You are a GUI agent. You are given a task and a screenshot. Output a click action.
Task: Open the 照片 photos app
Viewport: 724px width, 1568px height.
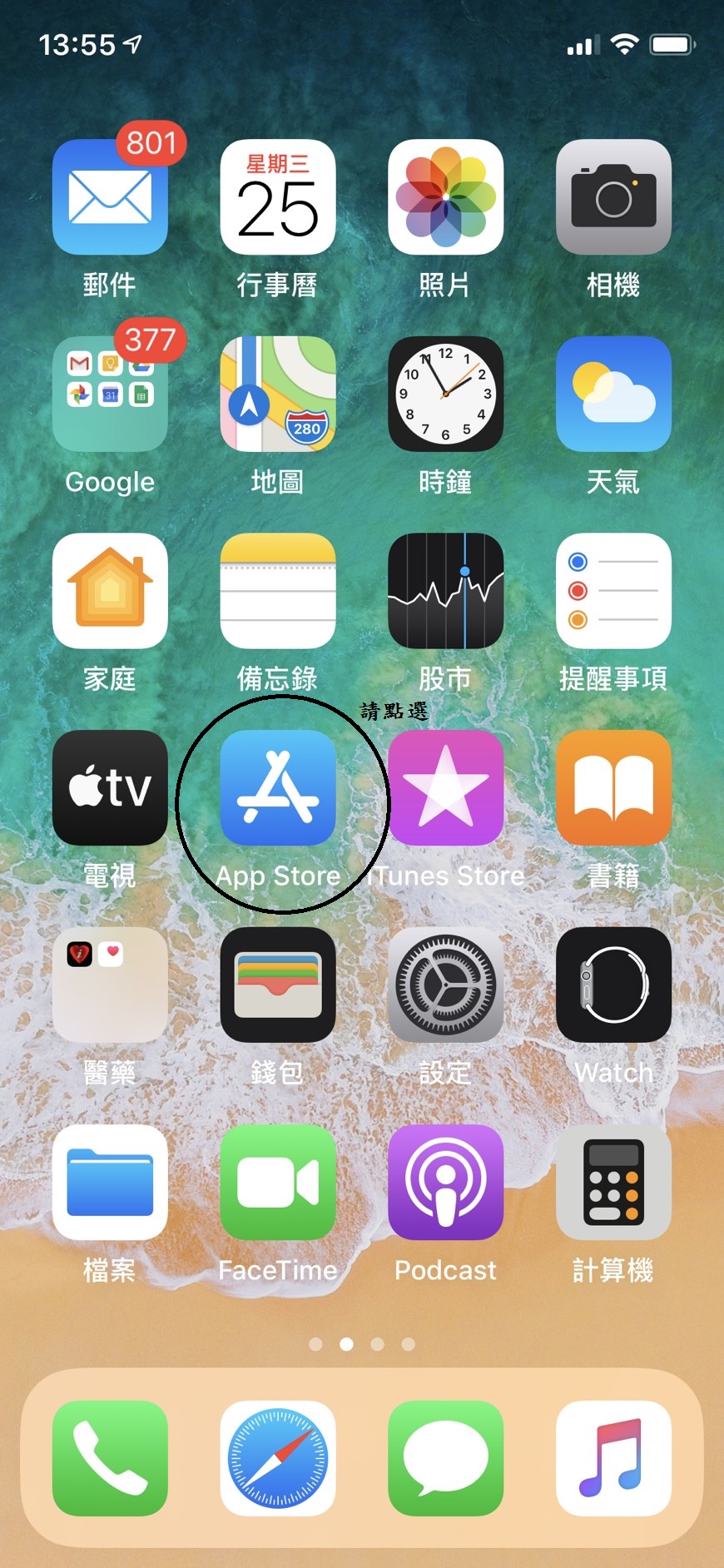coord(446,197)
